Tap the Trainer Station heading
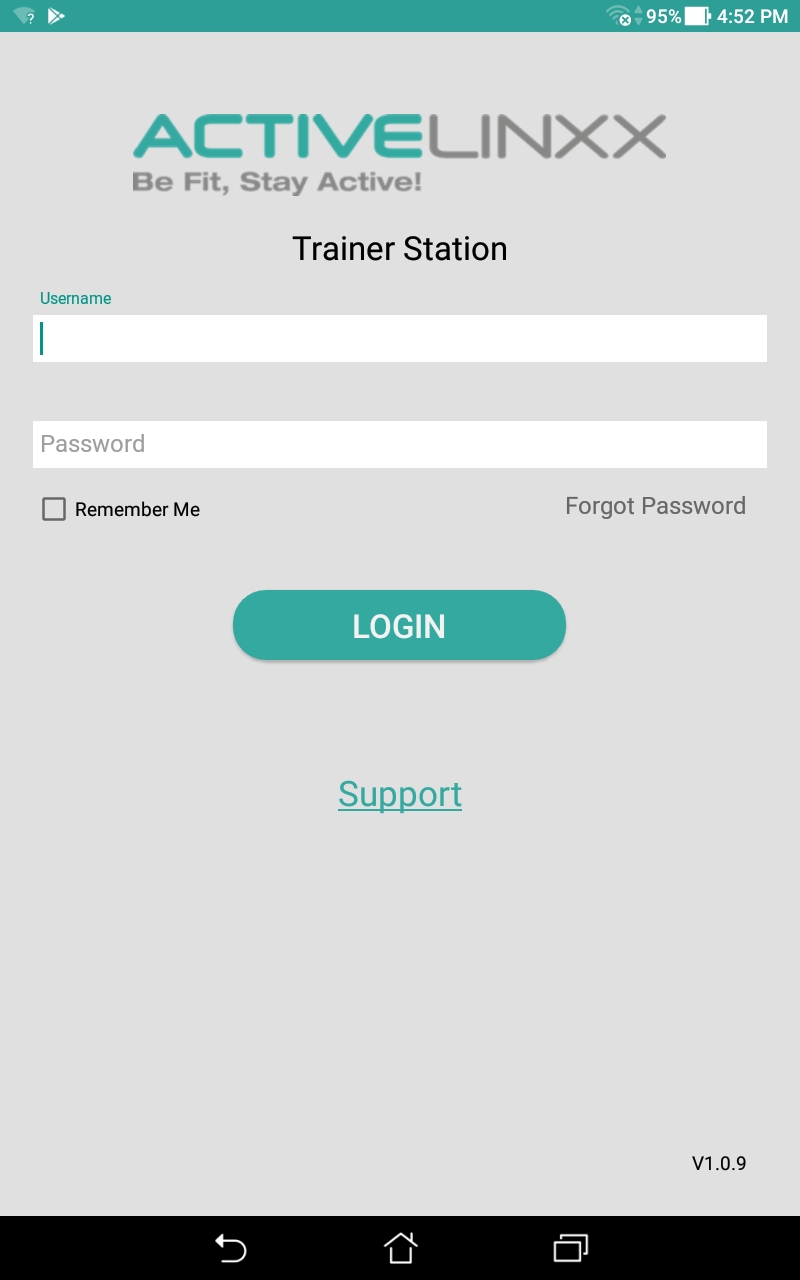Image resolution: width=800 pixels, height=1280 pixels. click(x=400, y=248)
